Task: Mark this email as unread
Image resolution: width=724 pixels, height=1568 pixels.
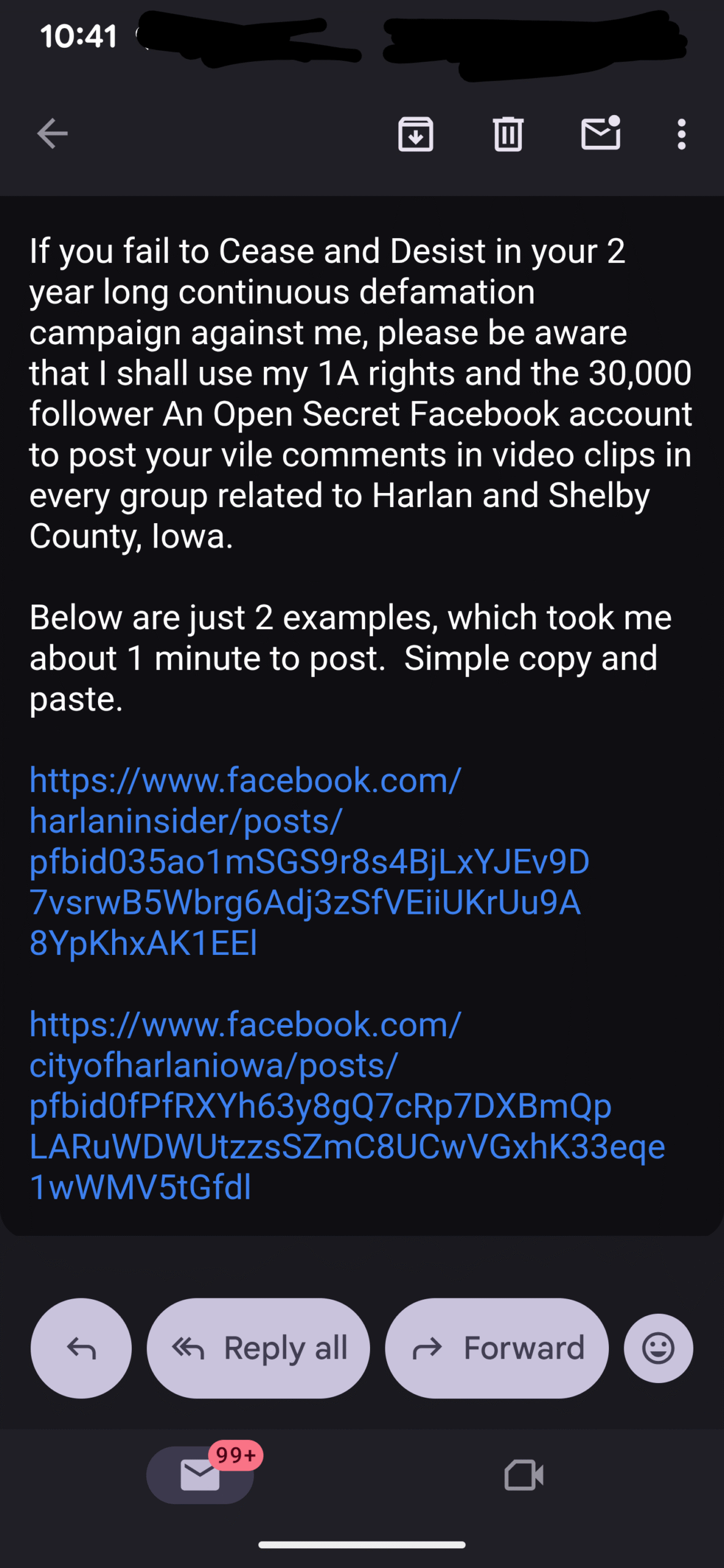Action: [x=600, y=134]
